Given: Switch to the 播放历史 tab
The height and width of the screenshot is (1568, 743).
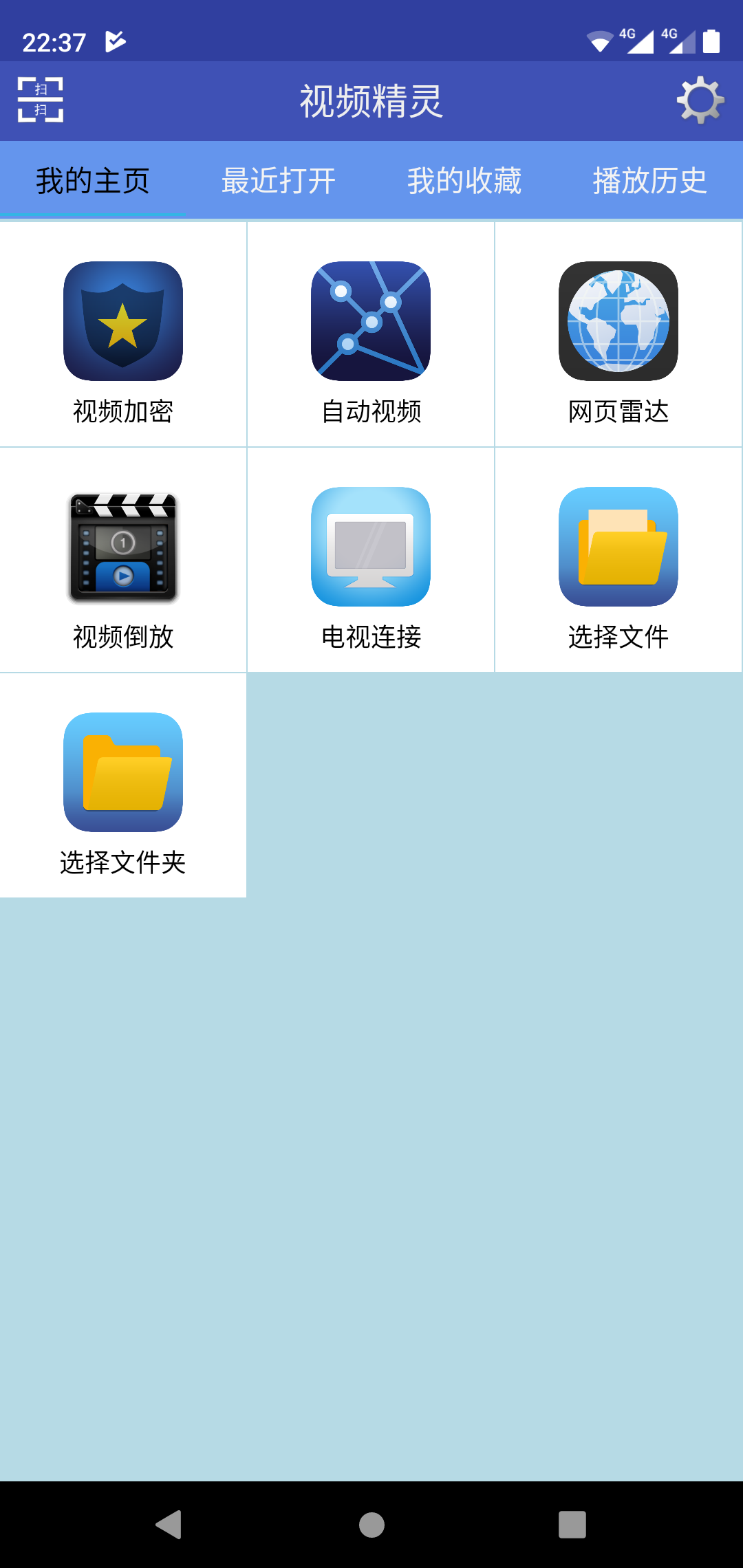Looking at the screenshot, I should pyautogui.click(x=650, y=181).
